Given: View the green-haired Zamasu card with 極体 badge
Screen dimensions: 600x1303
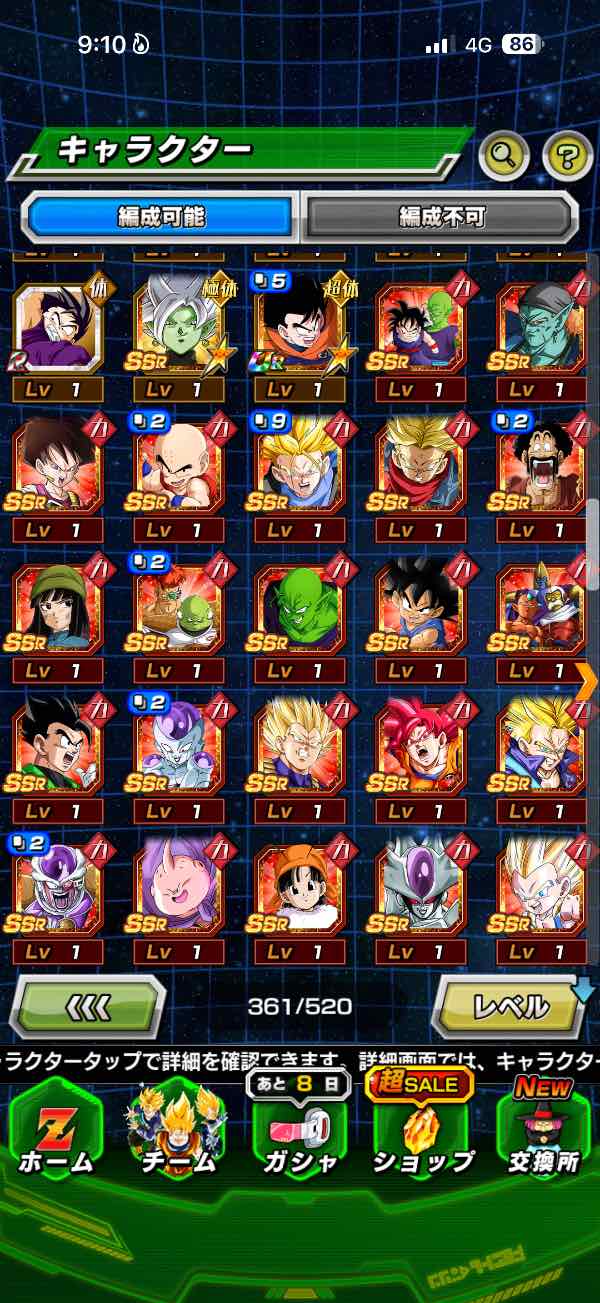Looking at the screenshot, I should pyautogui.click(x=178, y=328).
